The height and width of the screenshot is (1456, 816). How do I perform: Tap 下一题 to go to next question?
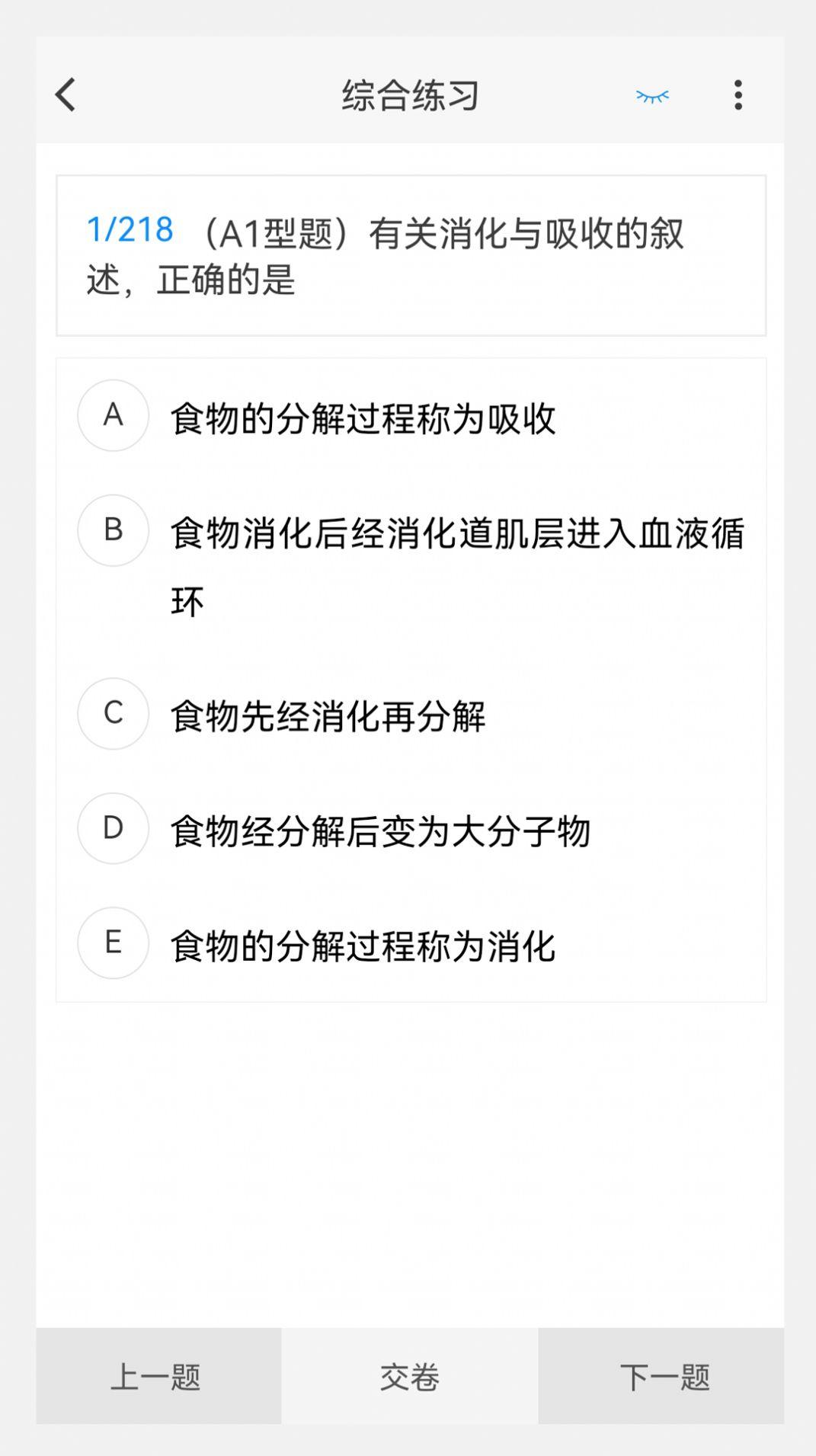pyautogui.click(x=664, y=1375)
